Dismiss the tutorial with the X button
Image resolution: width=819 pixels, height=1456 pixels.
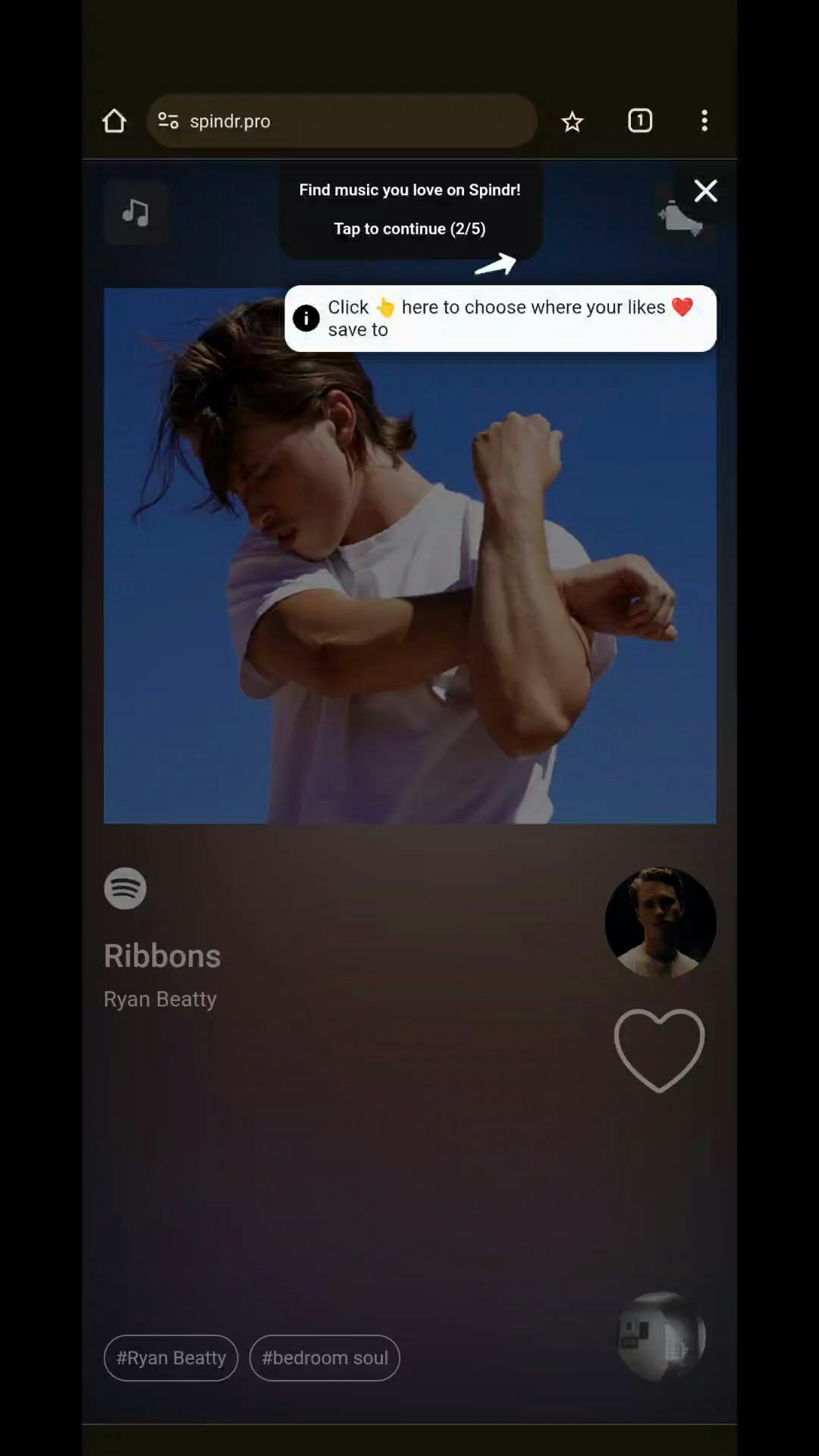705,191
